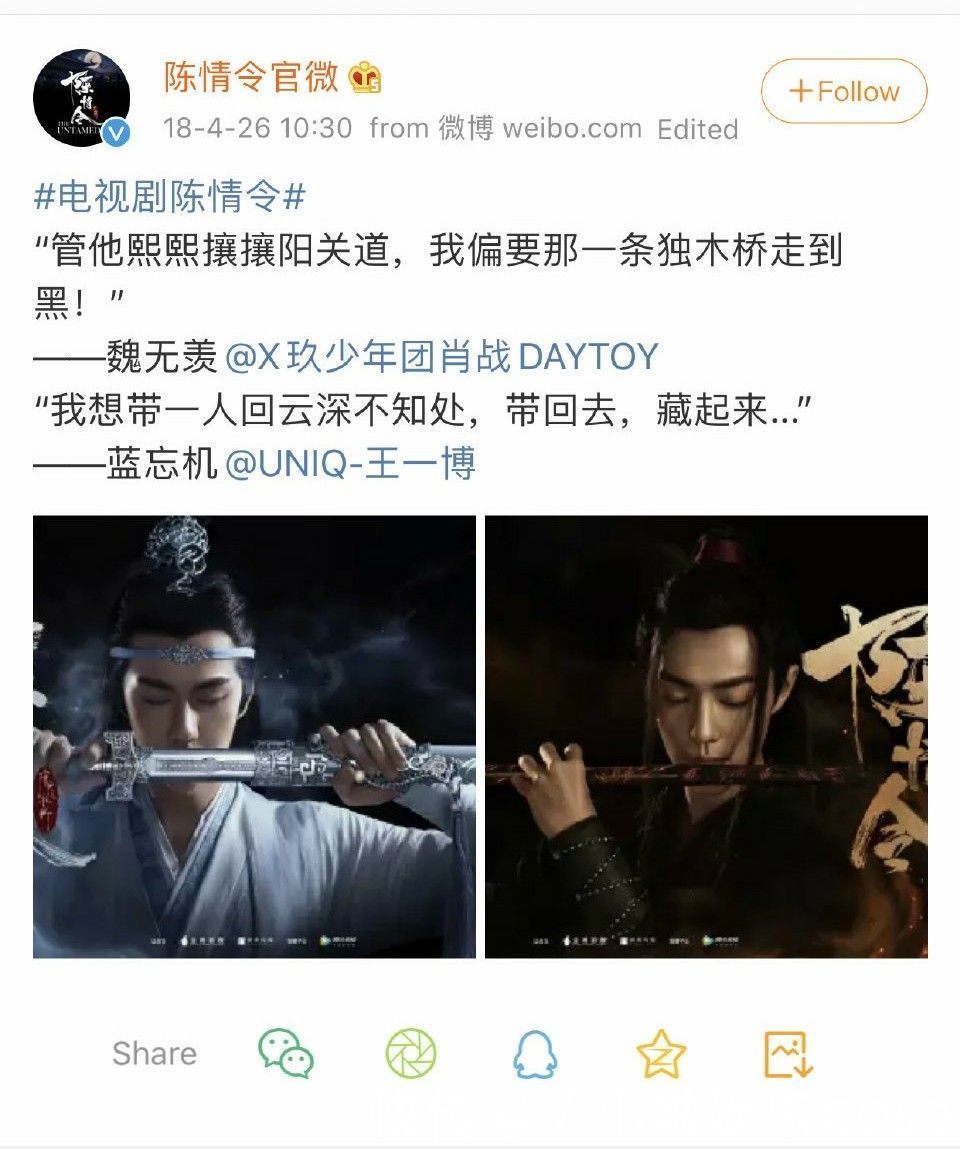Open the @X玖少年团肖战DAYTOY mention
Screen dimensions: 960x1149
point(442,356)
